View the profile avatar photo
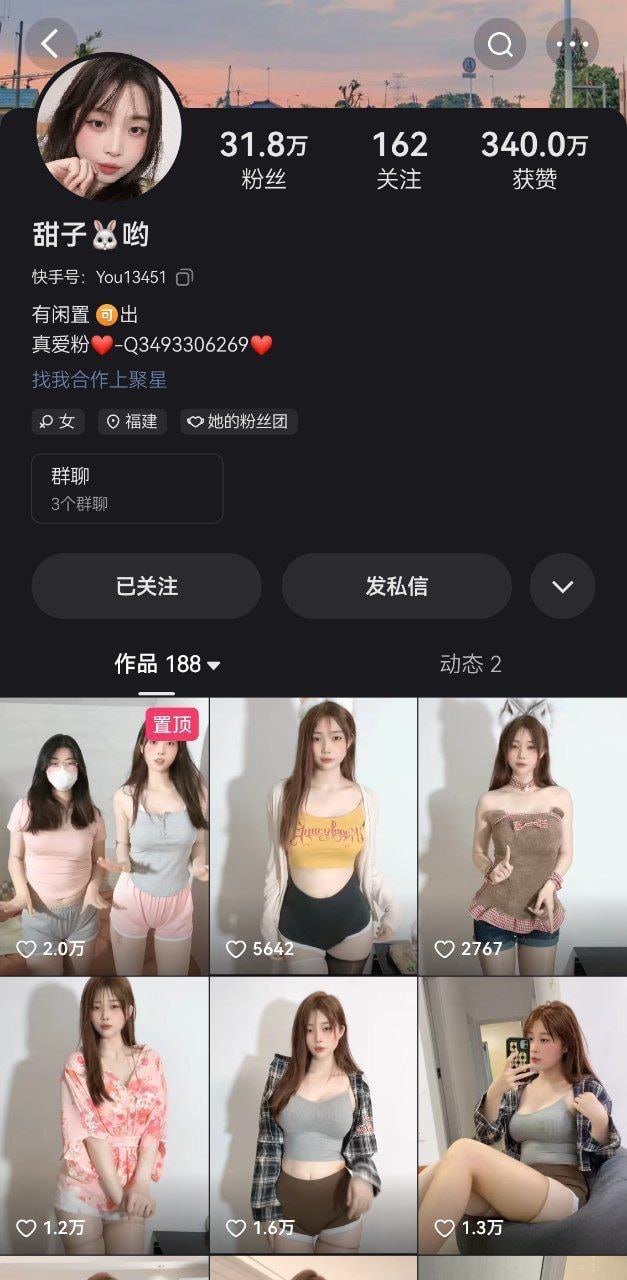 point(109,127)
